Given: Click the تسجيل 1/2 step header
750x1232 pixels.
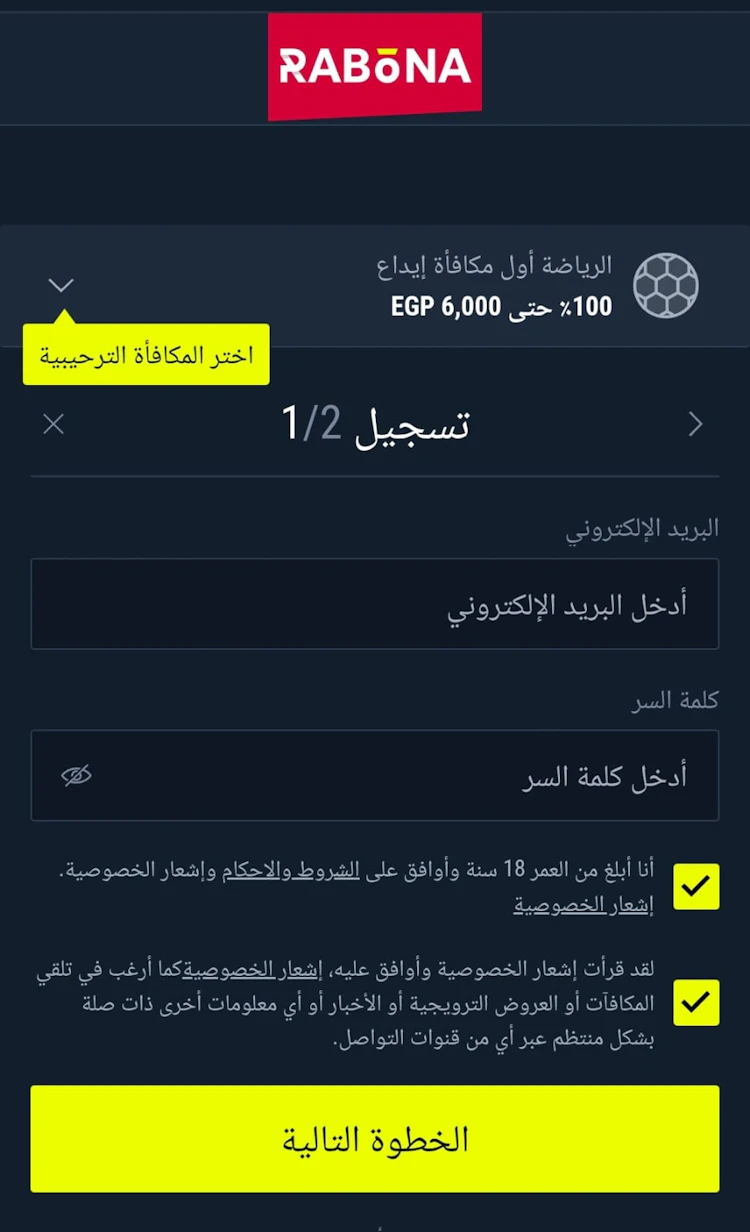Looking at the screenshot, I should pos(375,424).
